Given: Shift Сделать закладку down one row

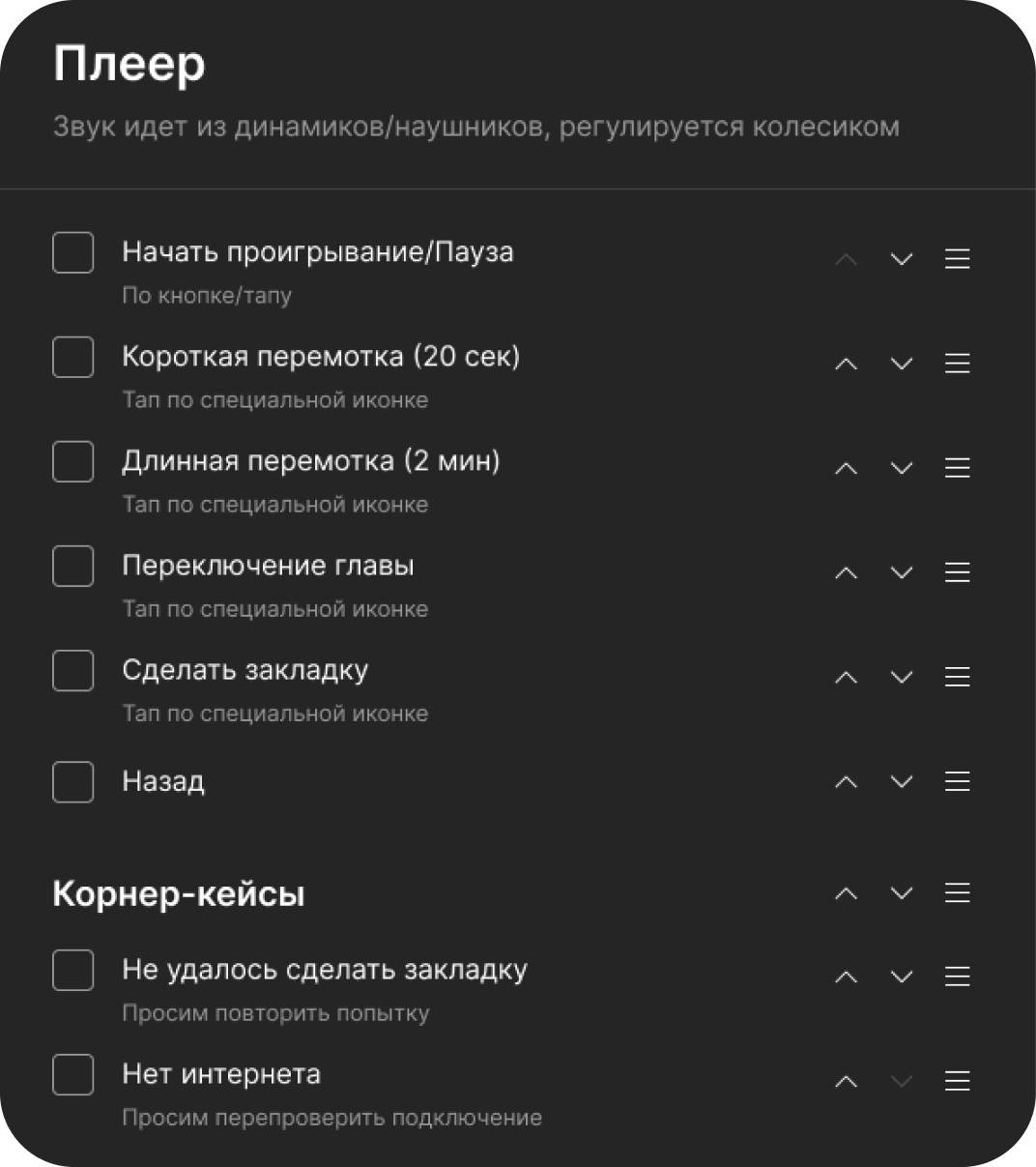Looking at the screenshot, I should coord(902,677).
